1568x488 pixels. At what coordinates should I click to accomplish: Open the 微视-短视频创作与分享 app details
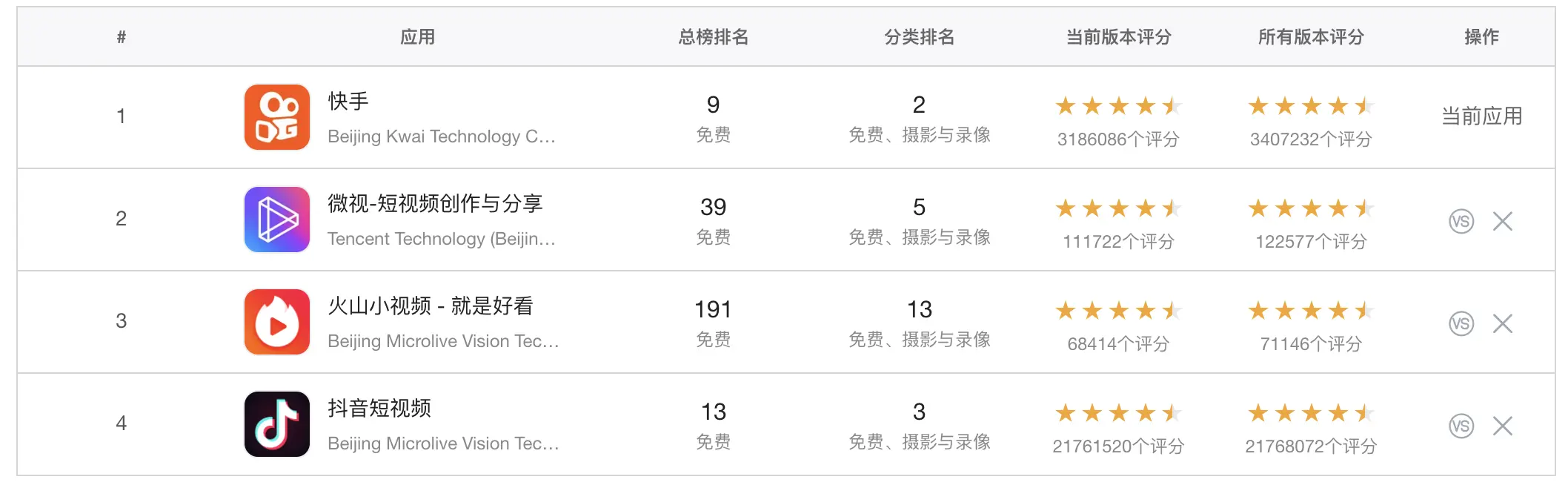coord(435,204)
